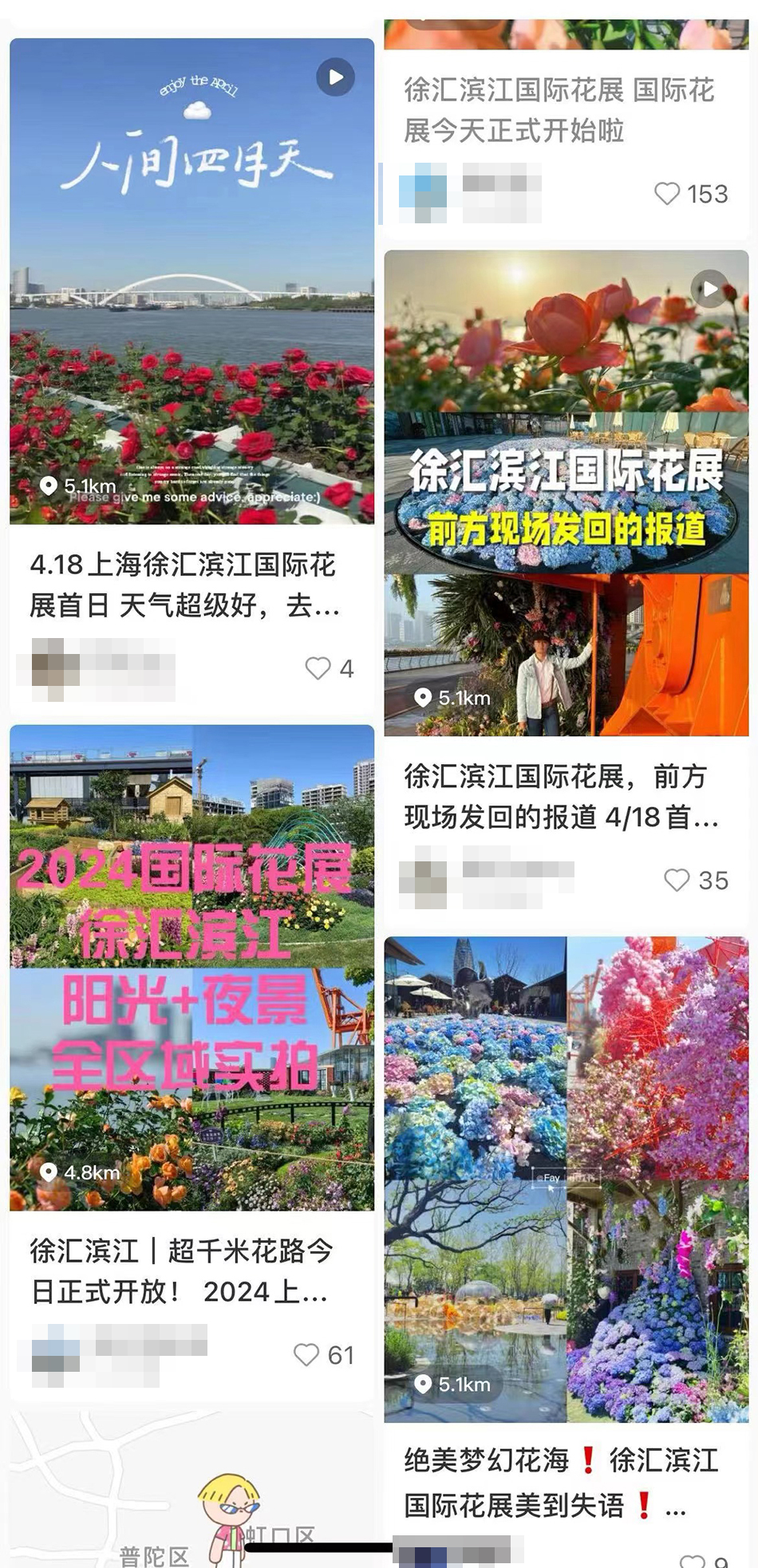Like the 前方现场发回的报道 4/18 post
The image size is (758, 1568).
(677, 880)
